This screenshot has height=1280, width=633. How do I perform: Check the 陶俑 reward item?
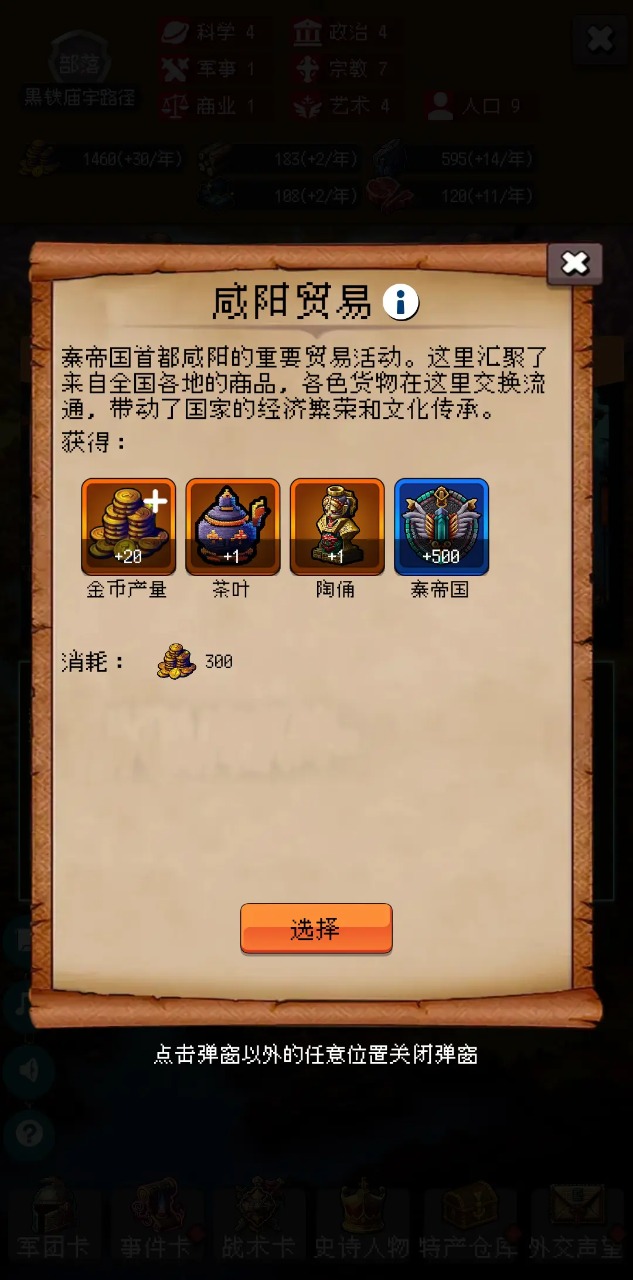pos(337,526)
